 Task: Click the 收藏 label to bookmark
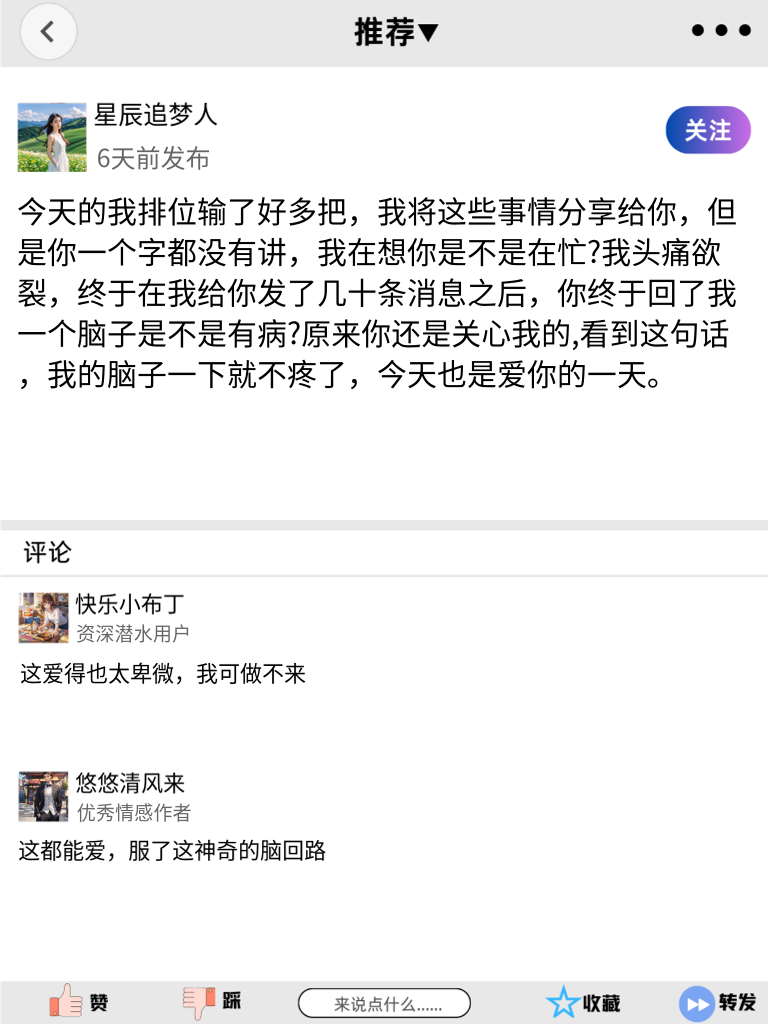click(602, 1001)
